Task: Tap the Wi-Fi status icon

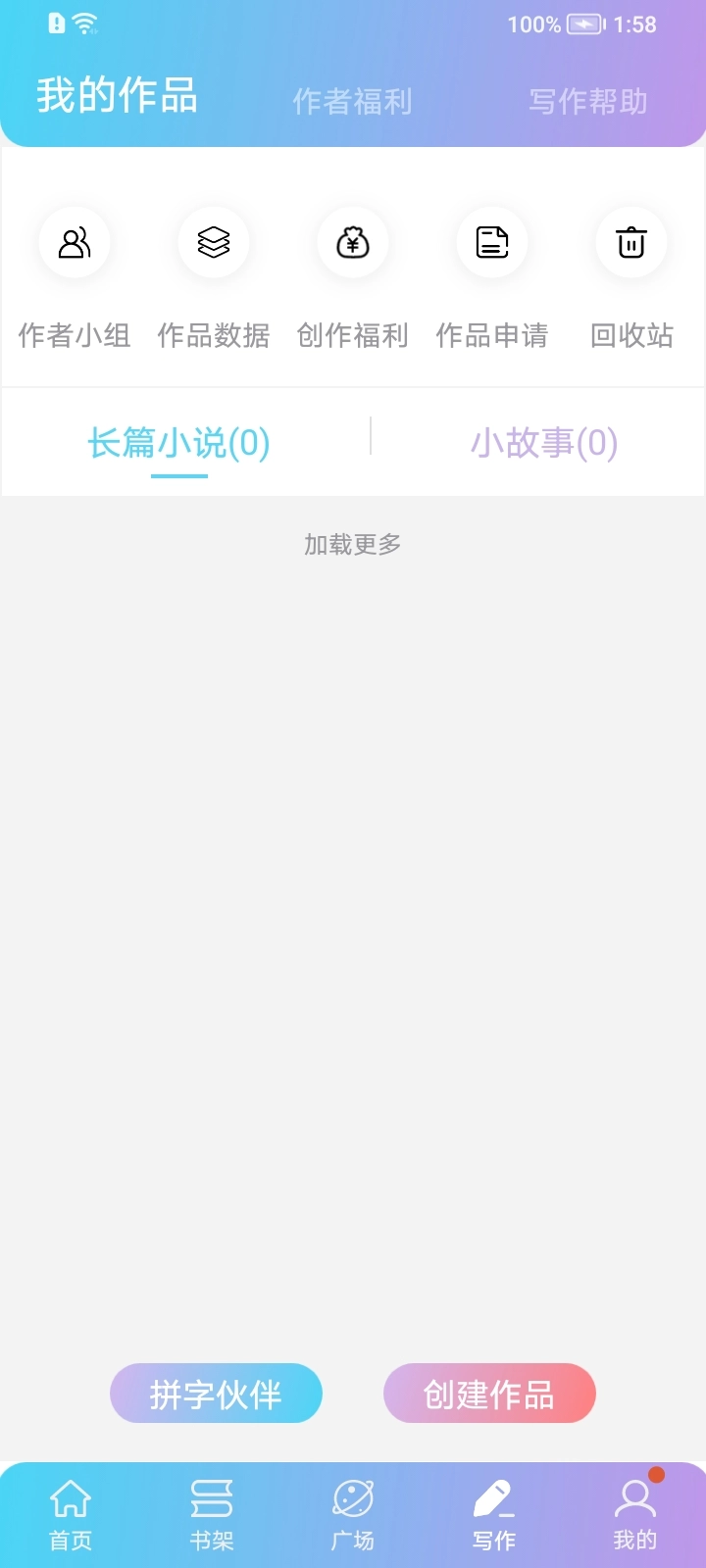Action: click(x=86, y=24)
